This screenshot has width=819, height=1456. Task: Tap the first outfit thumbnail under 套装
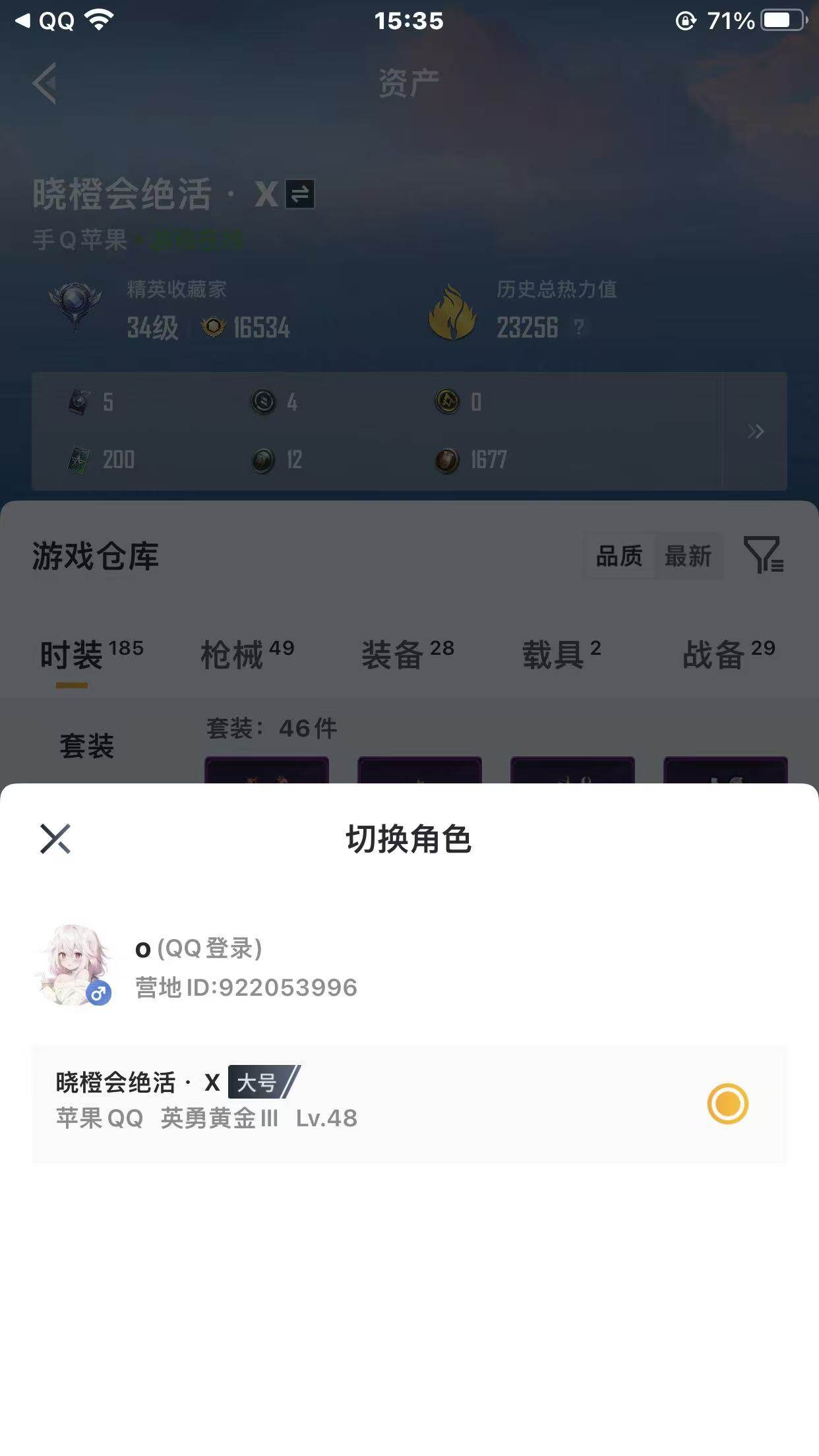click(x=266, y=775)
